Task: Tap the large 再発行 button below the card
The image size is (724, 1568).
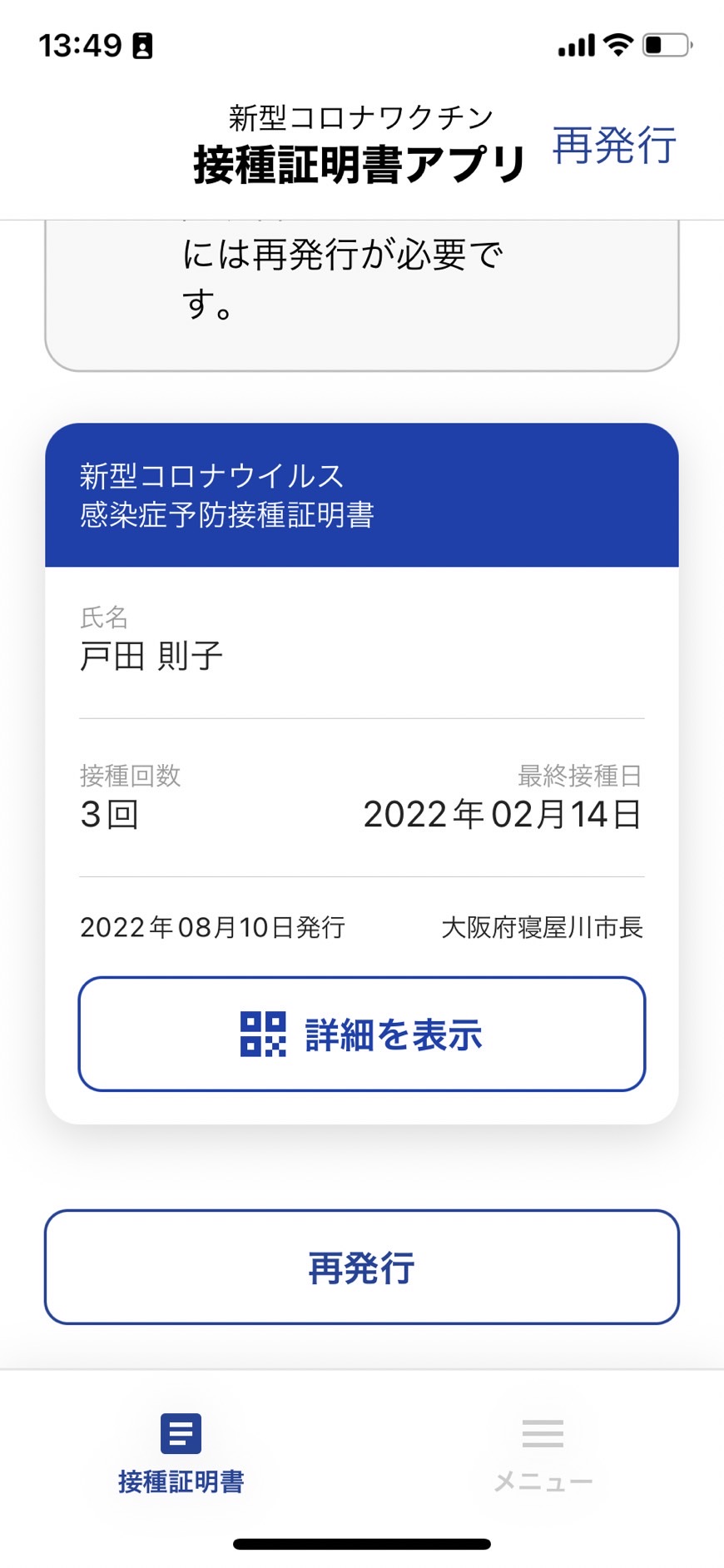Action: pos(362,1267)
